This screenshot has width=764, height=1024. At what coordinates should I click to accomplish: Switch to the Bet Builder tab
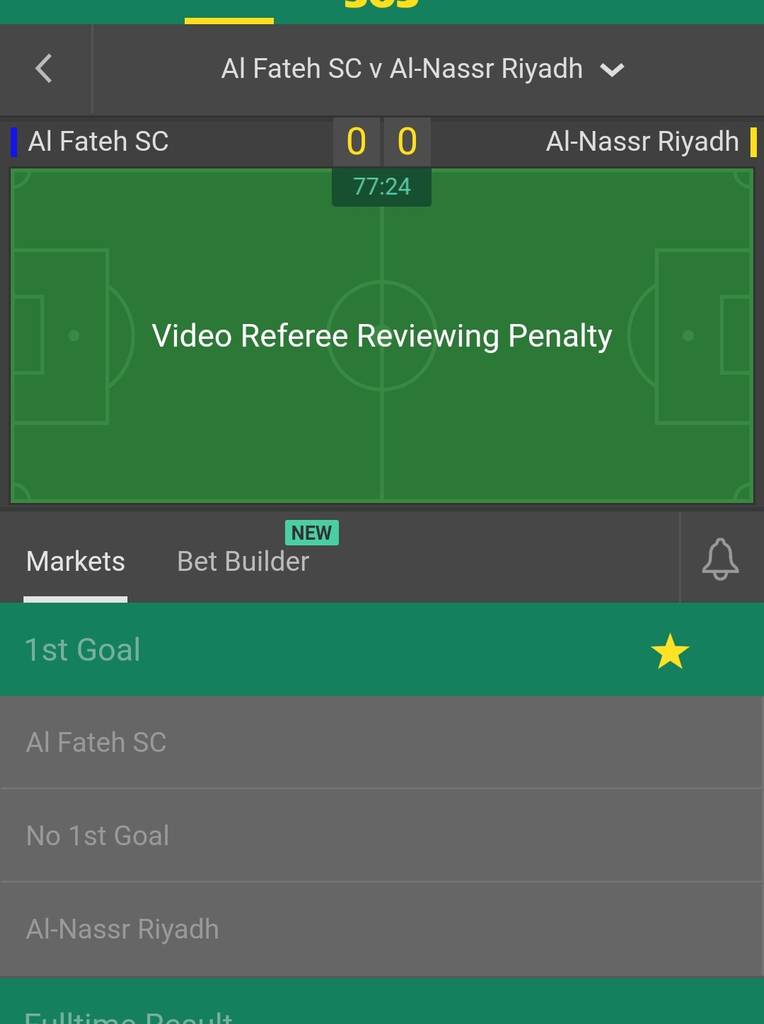point(243,561)
